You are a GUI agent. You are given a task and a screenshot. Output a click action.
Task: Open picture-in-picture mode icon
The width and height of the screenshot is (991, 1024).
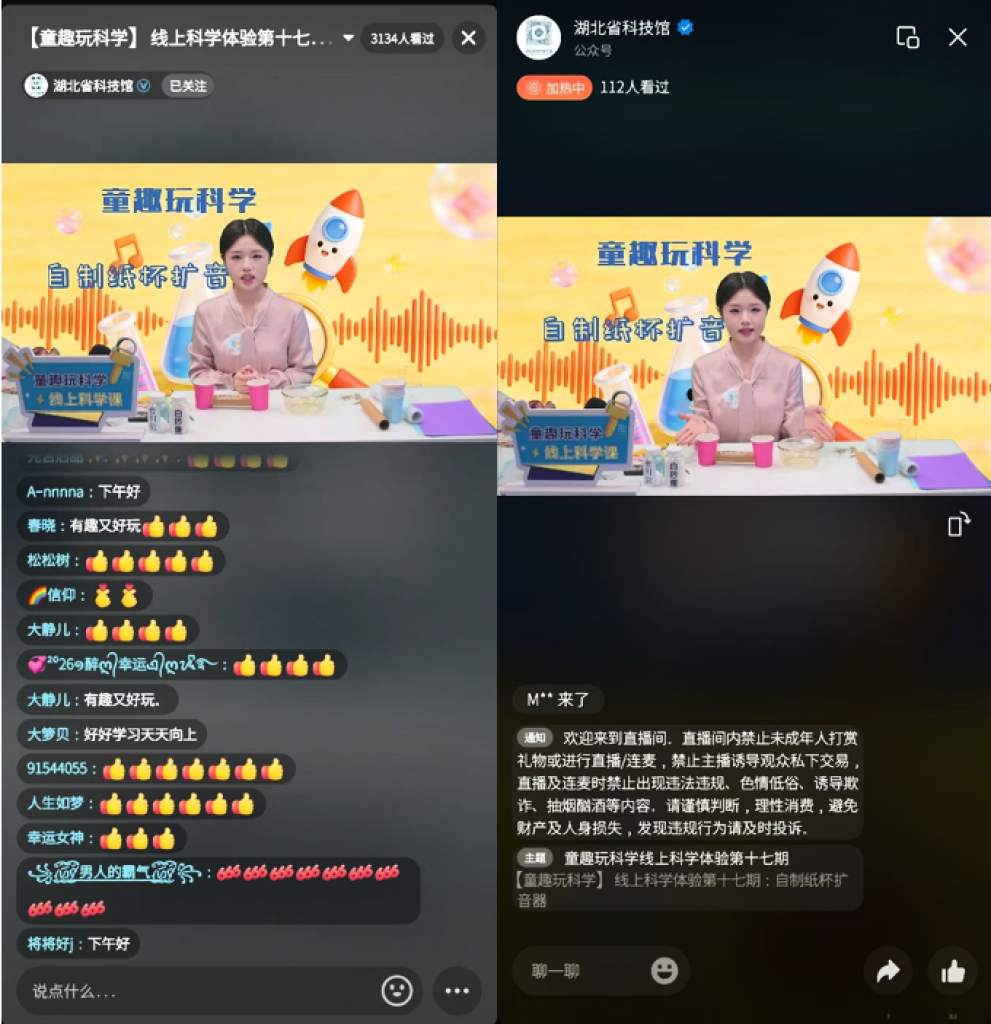[x=906, y=36]
